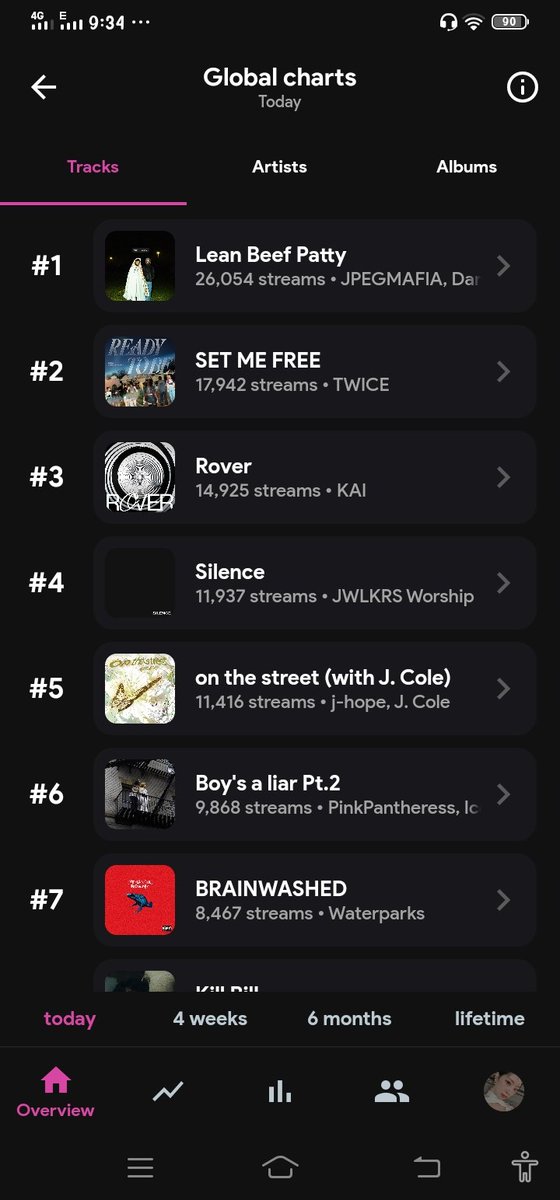Open the friends tab in bottom navigation
560x1200 pixels.
point(392,1092)
